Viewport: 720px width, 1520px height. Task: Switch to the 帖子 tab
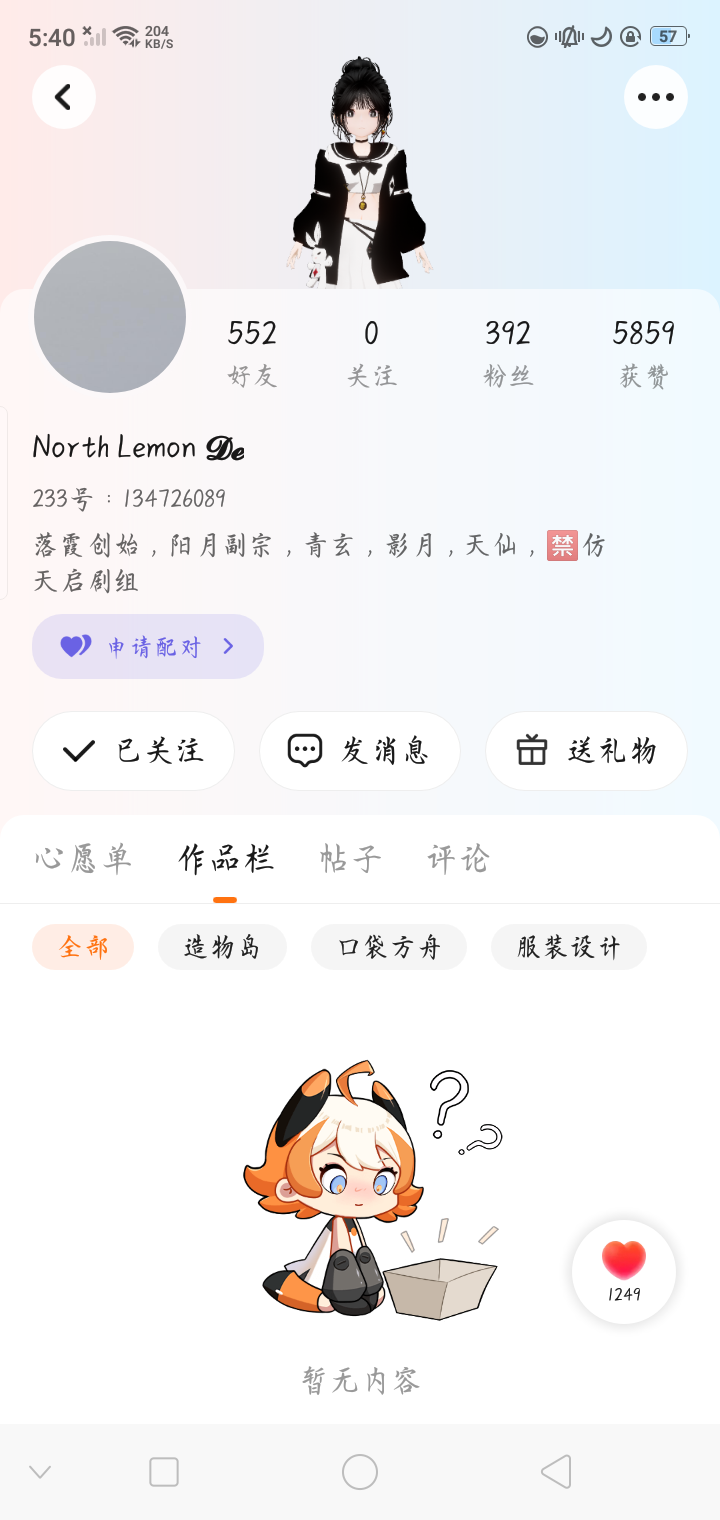(350, 859)
